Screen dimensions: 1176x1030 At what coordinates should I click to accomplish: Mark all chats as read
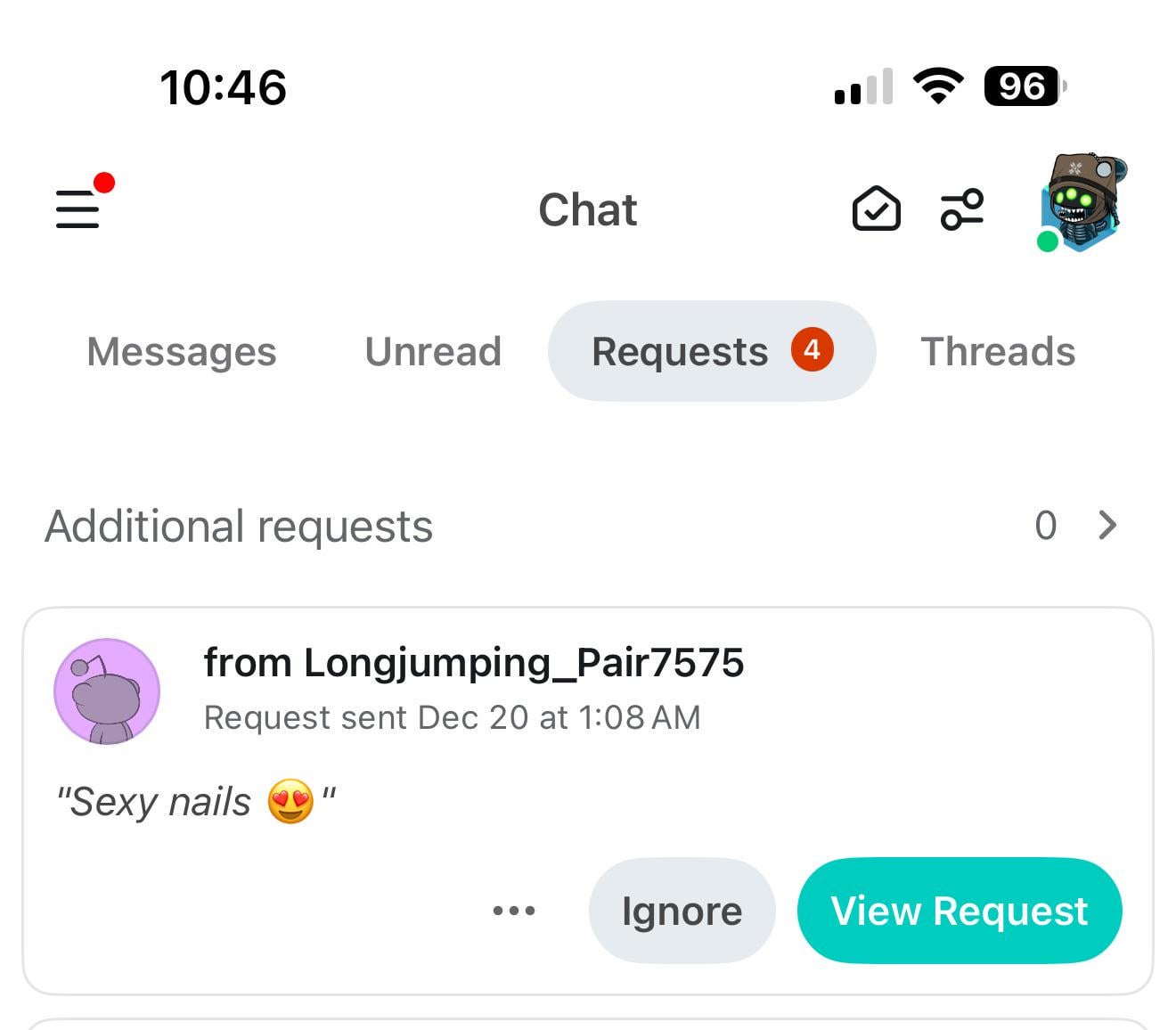click(876, 208)
